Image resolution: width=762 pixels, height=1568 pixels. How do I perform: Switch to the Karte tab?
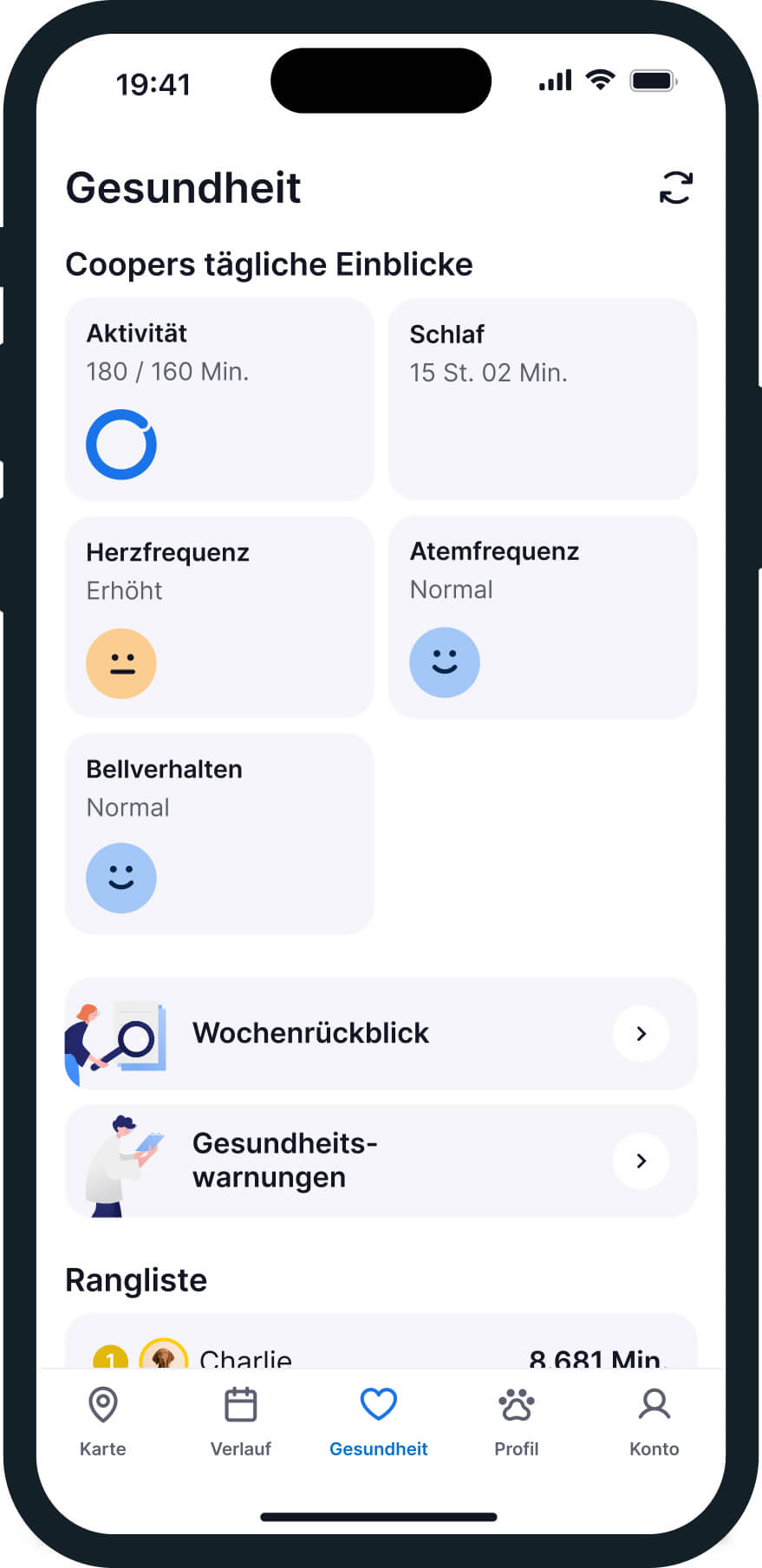pyautogui.click(x=103, y=1421)
